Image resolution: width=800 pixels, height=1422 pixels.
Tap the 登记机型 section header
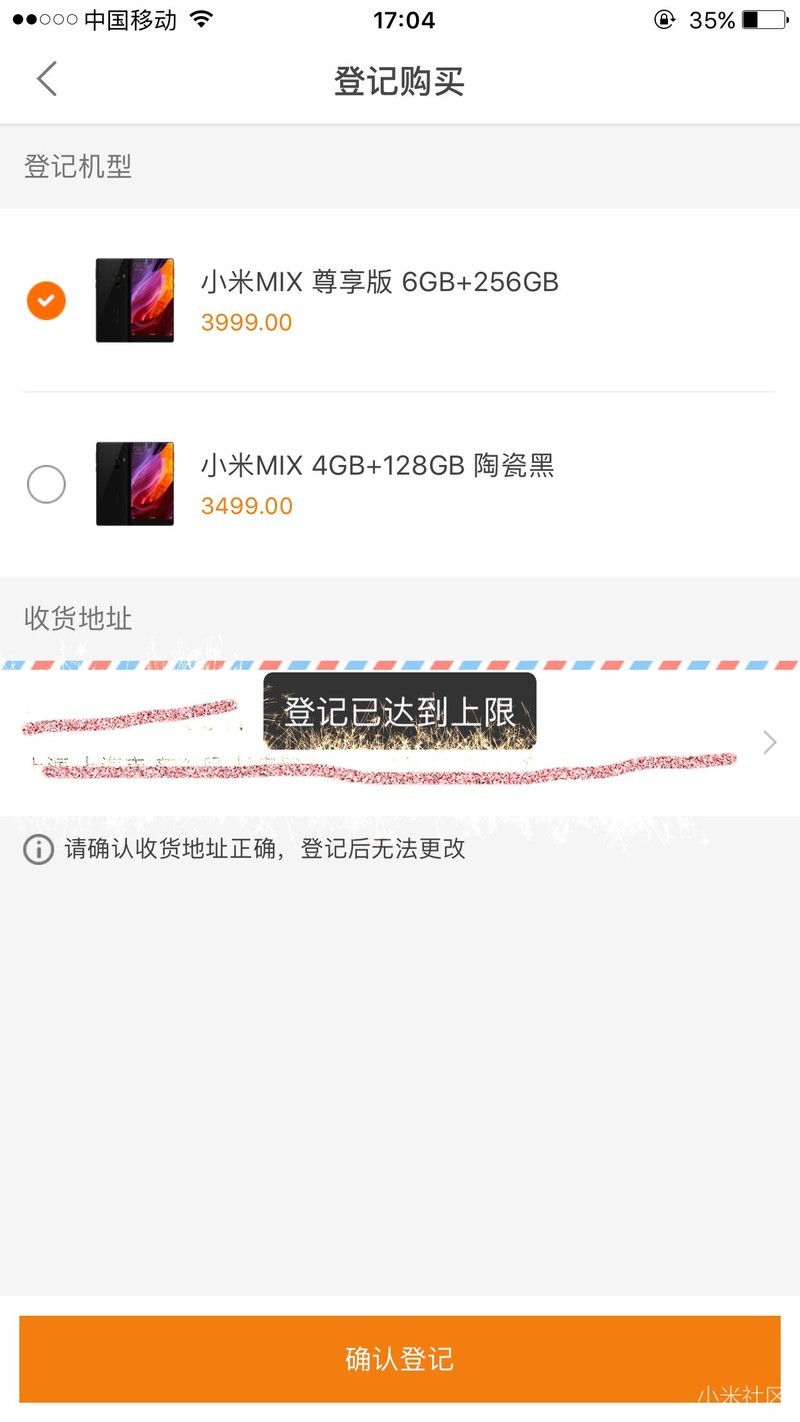[x=77, y=166]
